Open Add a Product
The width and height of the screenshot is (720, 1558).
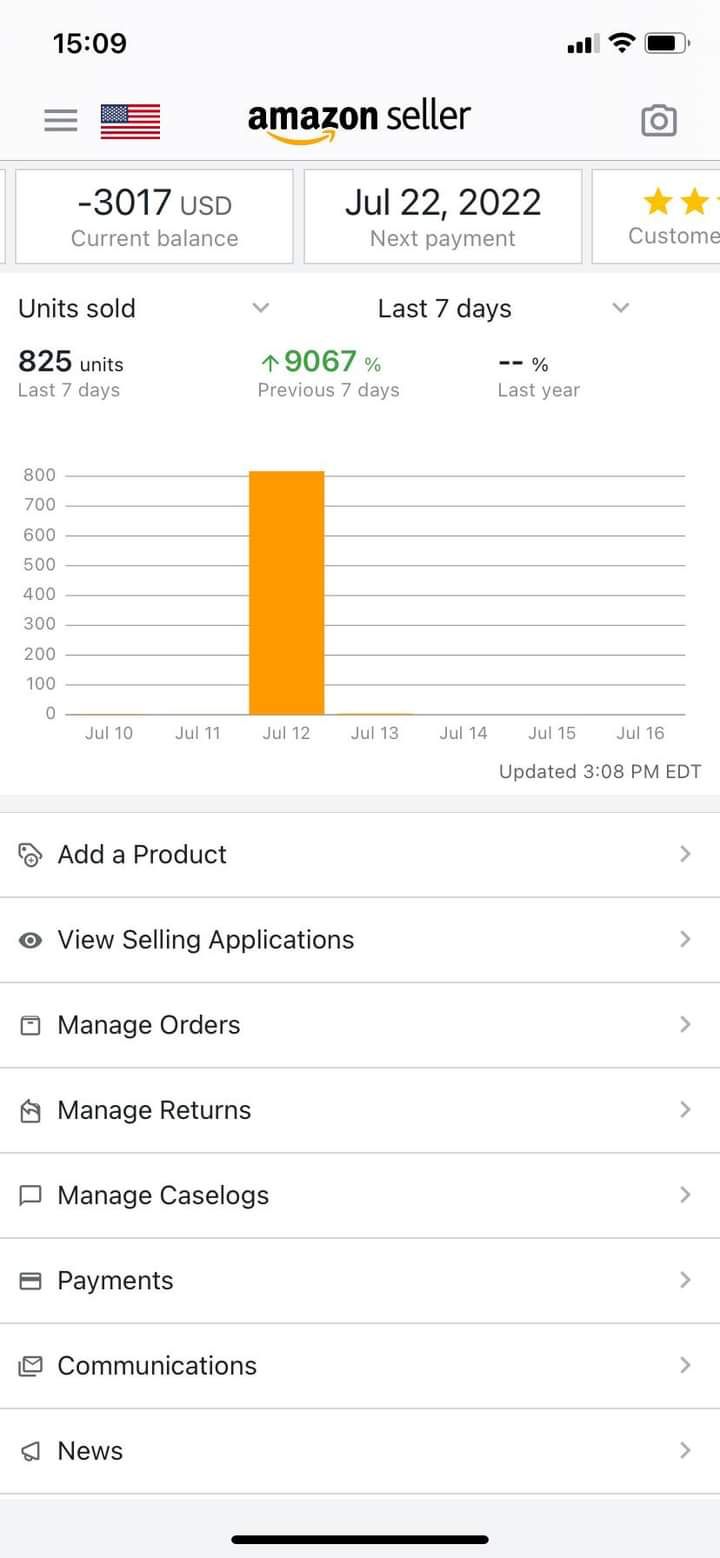(360, 854)
